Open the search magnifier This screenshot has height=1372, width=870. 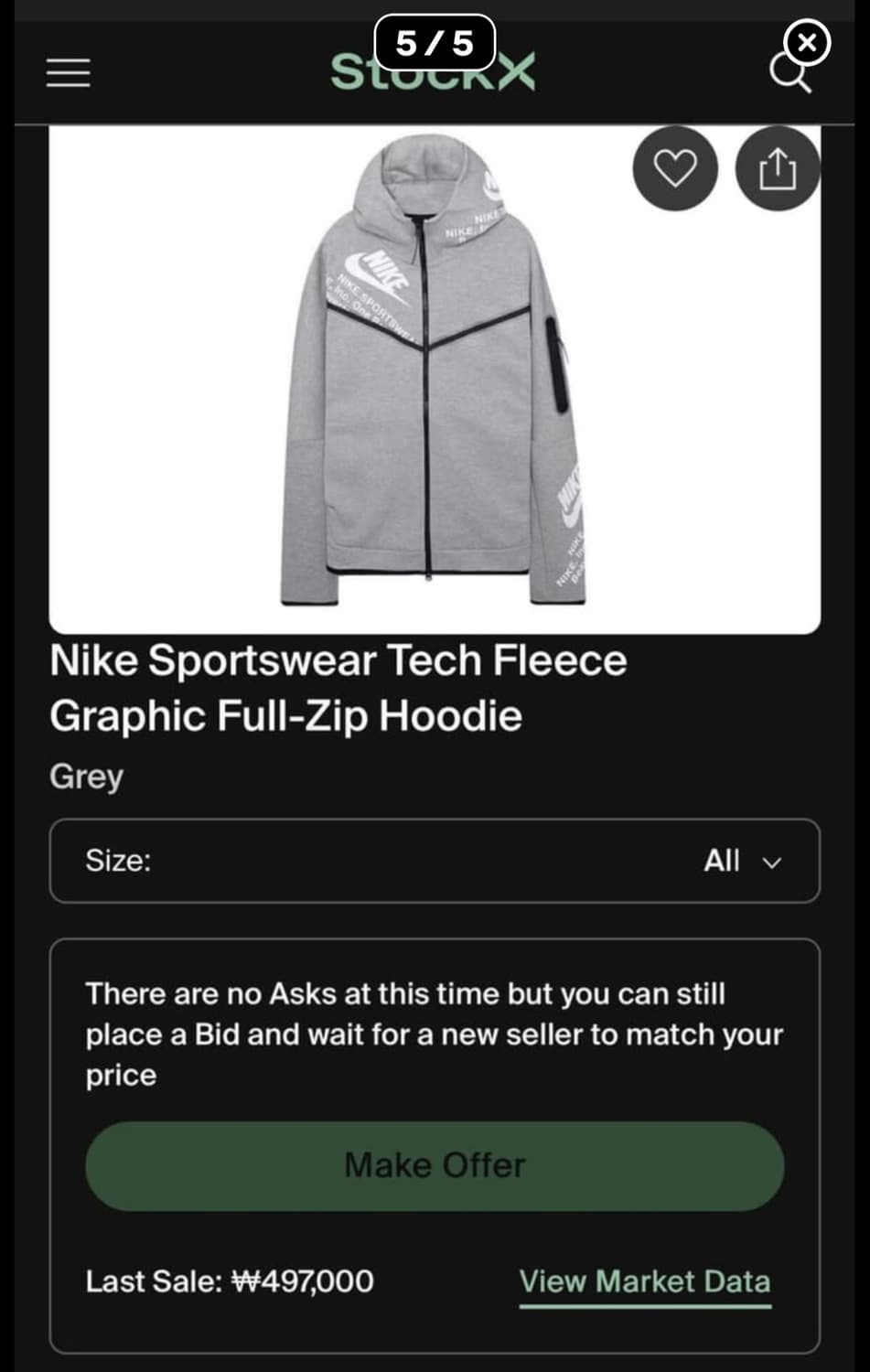tap(787, 75)
